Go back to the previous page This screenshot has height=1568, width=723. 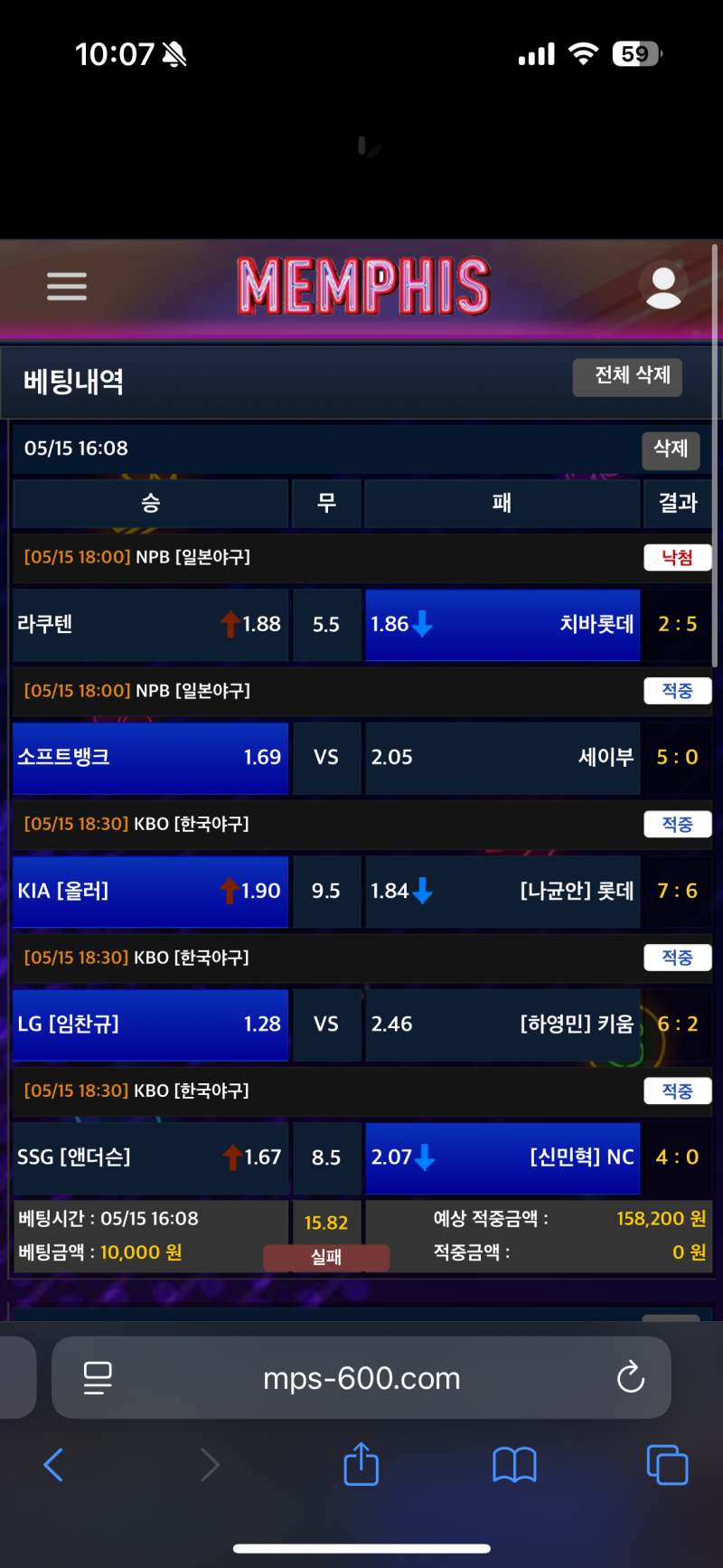pyautogui.click(x=54, y=1465)
